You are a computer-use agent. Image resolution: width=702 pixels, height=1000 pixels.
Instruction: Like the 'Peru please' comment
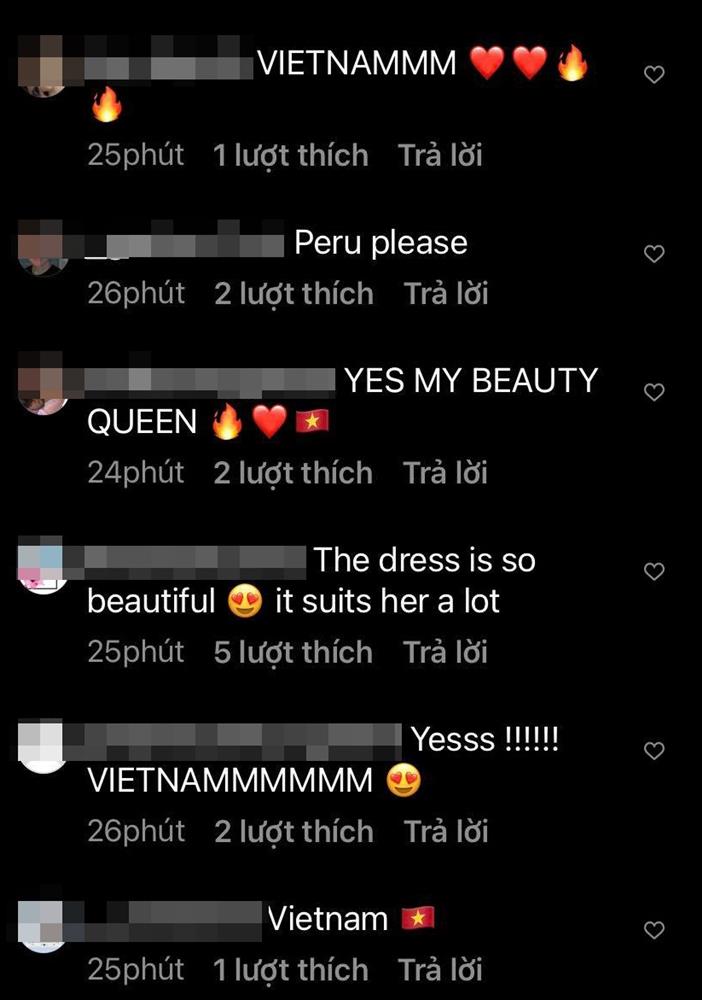(654, 254)
